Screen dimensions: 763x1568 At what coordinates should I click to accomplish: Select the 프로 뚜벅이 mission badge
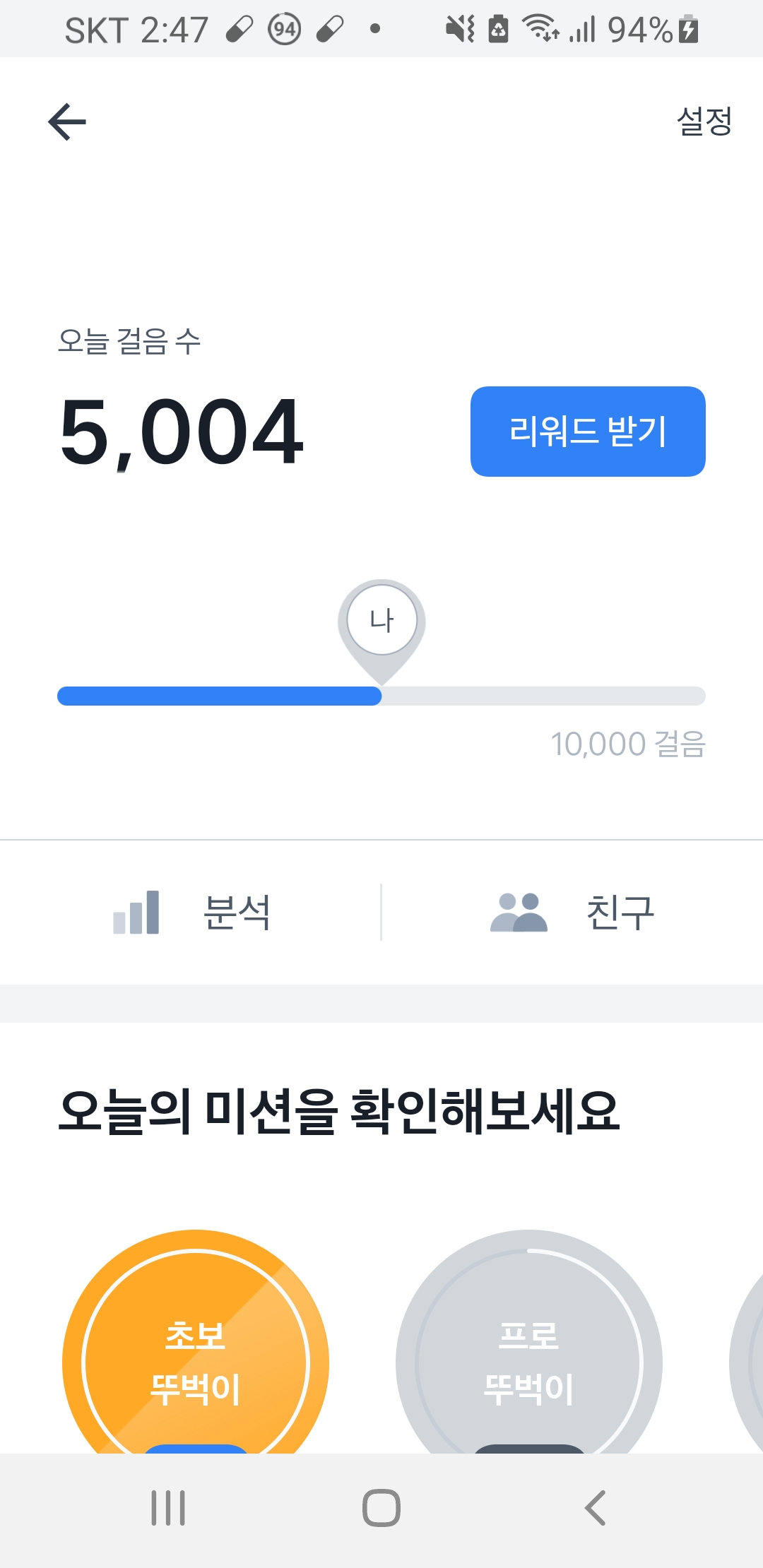(528, 1356)
